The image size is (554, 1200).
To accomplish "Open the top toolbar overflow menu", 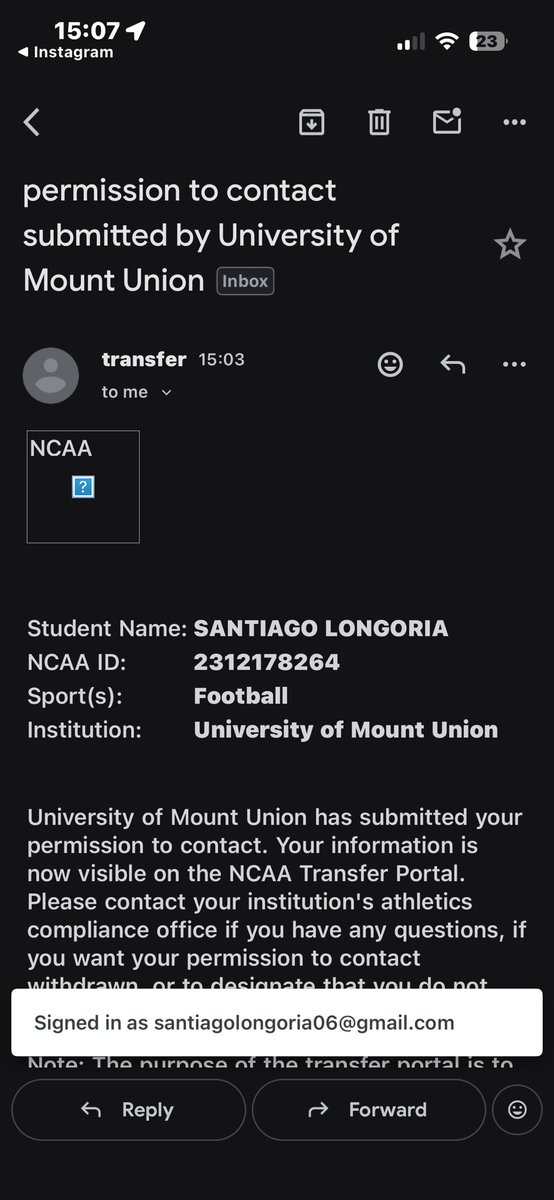I will point(514,122).
